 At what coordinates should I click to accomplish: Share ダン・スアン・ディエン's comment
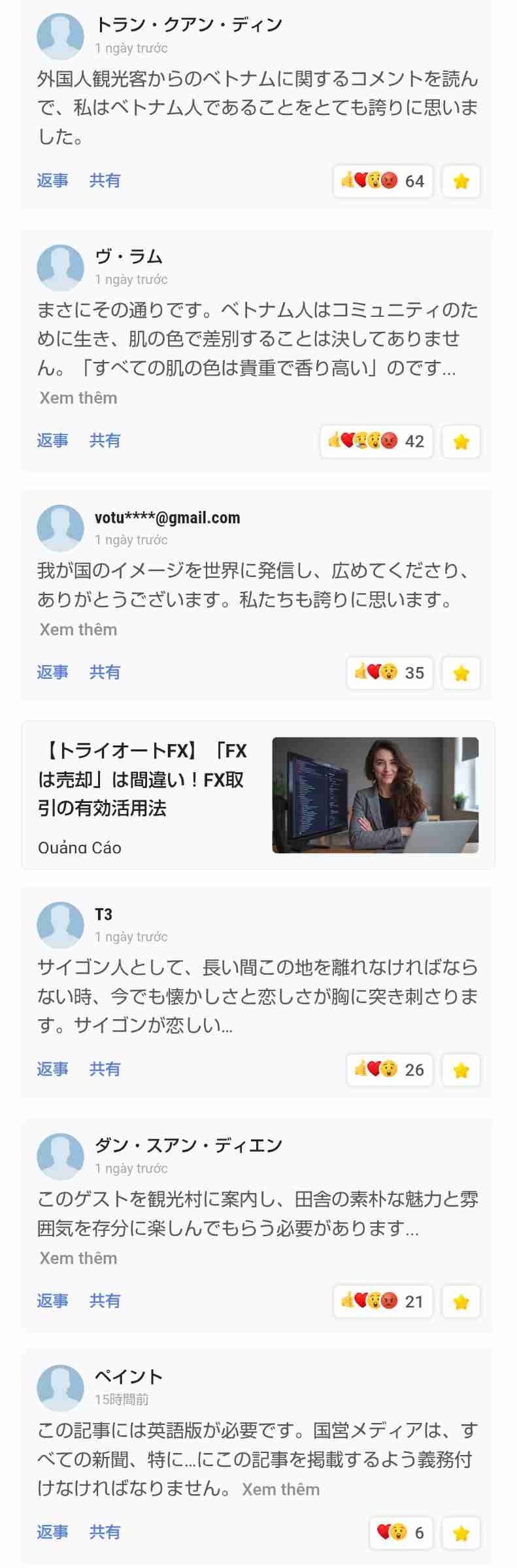(105, 1300)
